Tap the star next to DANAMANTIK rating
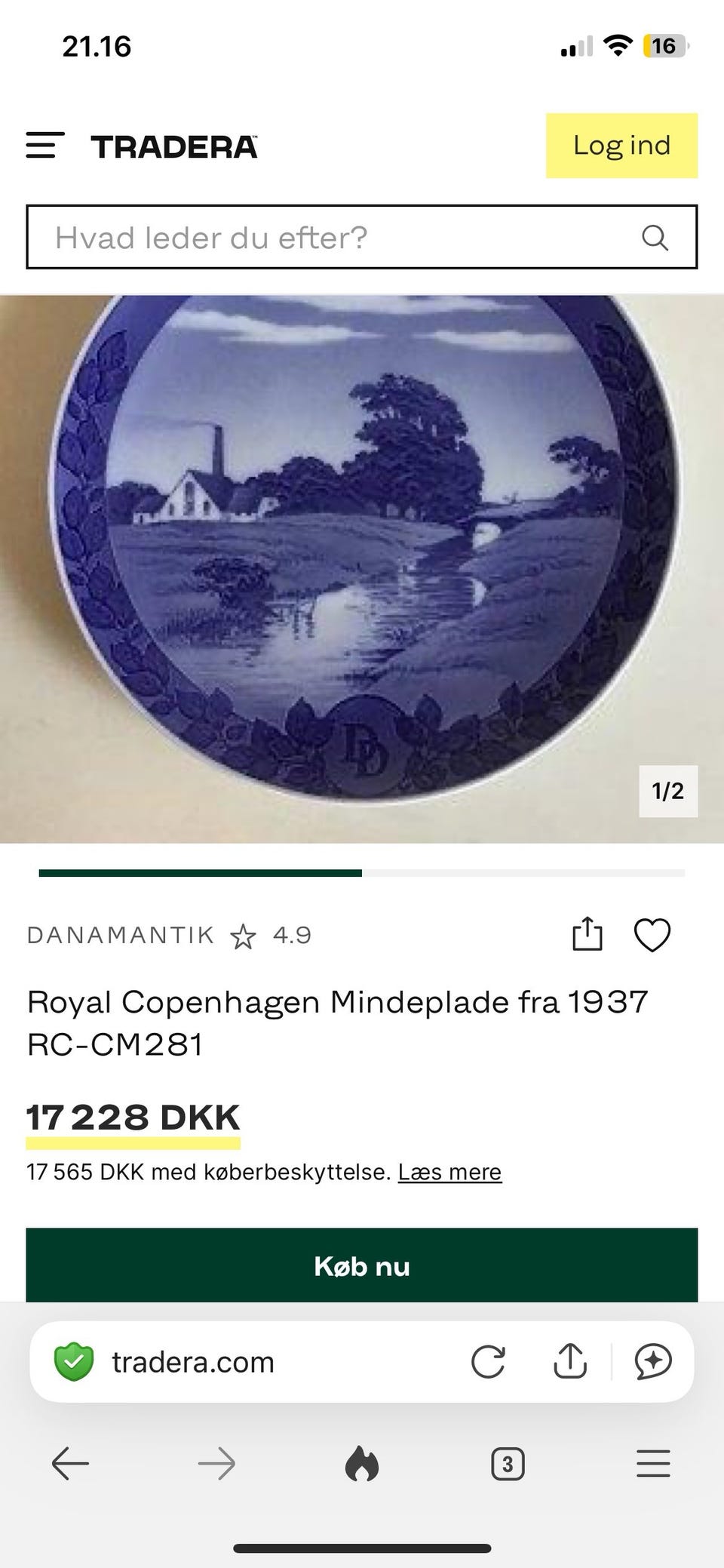Screen dimensions: 724x1568 pyautogui.click(x=244, y=935)
